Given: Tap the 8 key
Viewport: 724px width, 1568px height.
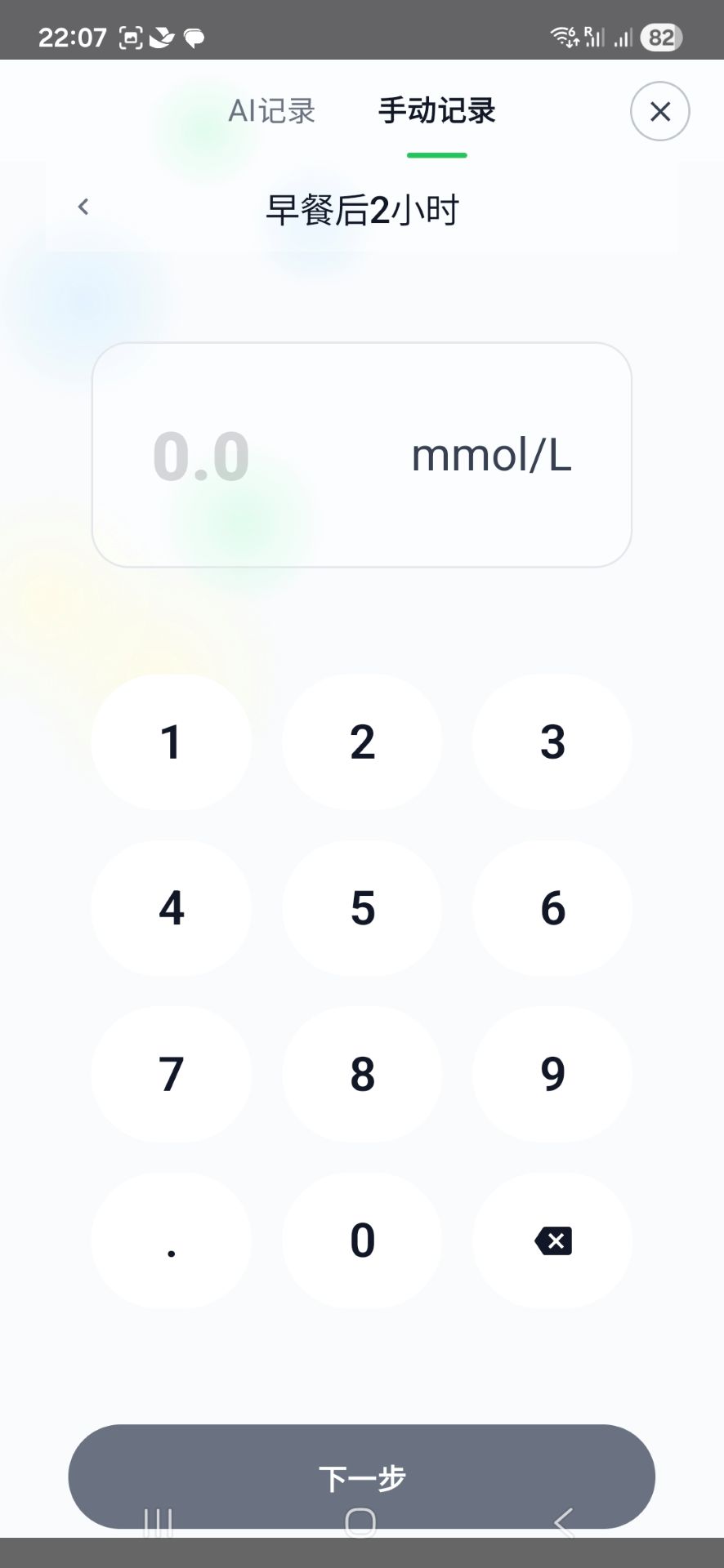Looking at the screenshot, I should point(362,1074).
